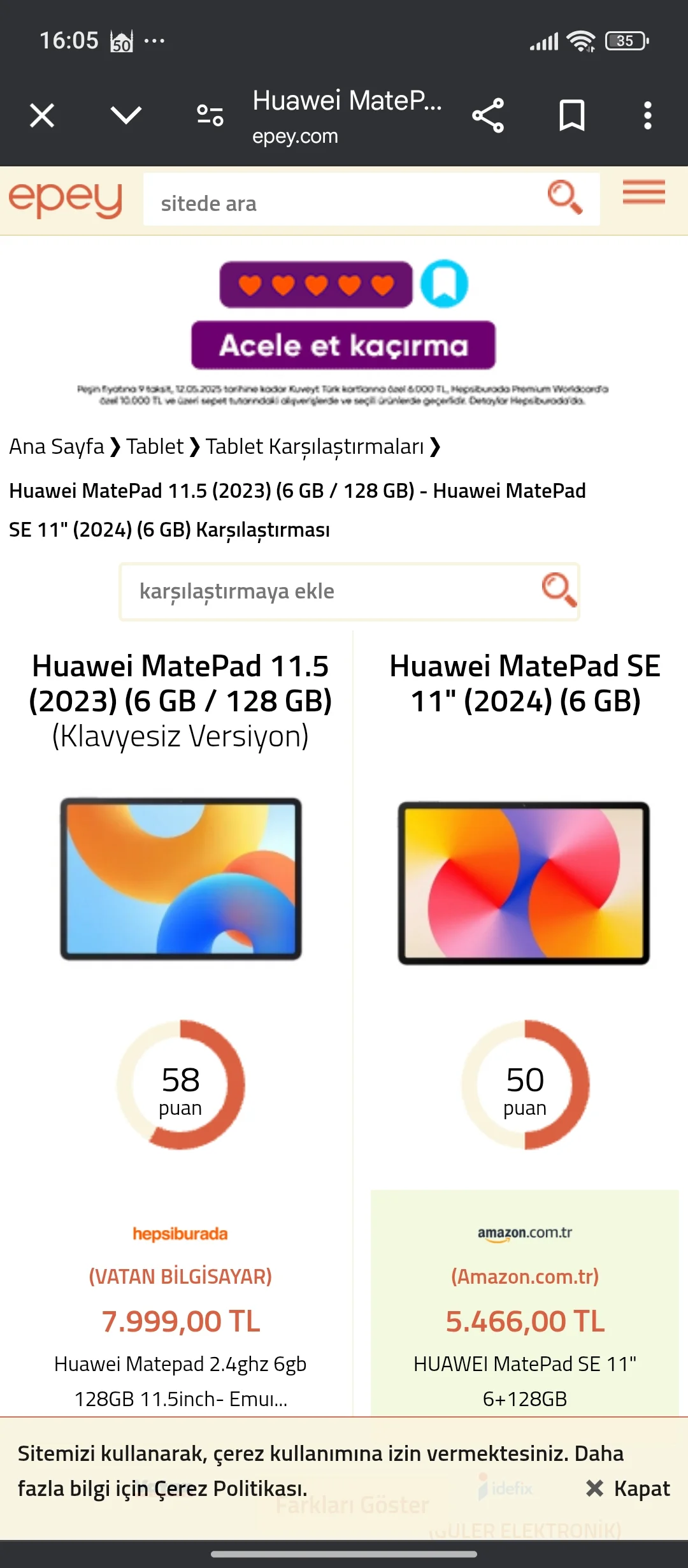The height and width of the screenshot is (1568, 688).
Task: View the hepsiburada 7.999,00 TL offer
Action: 180,1321
